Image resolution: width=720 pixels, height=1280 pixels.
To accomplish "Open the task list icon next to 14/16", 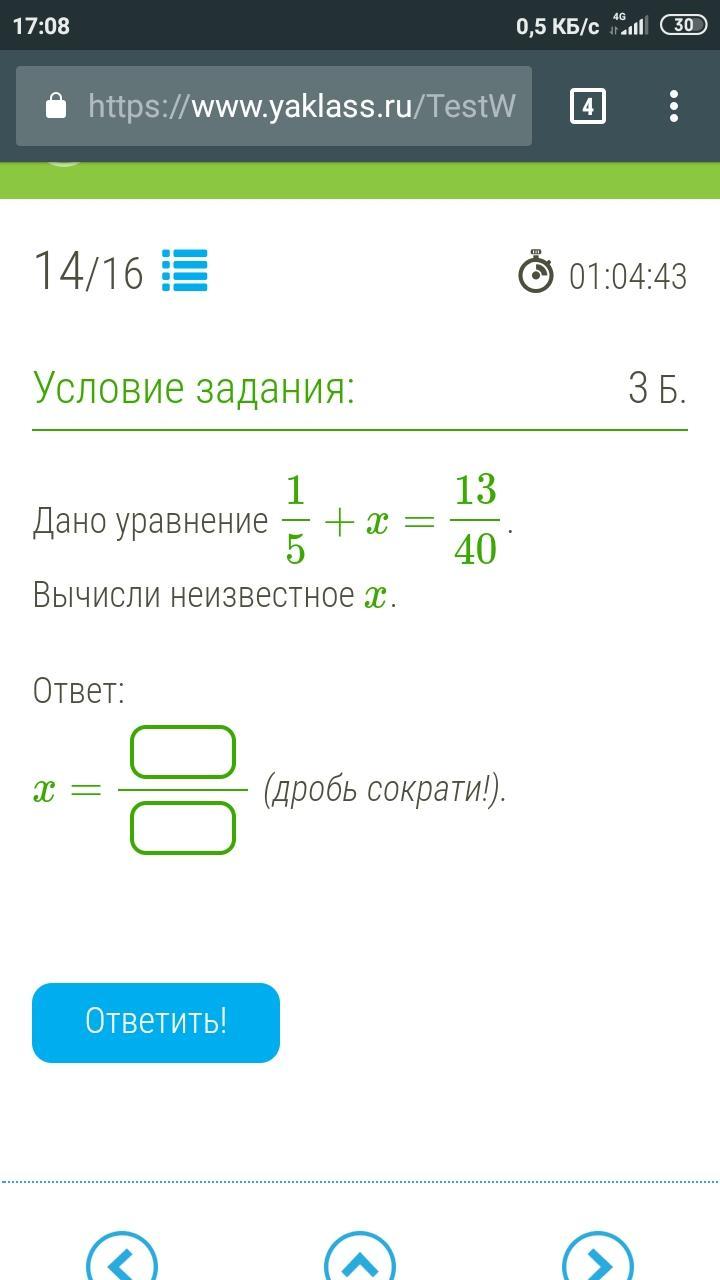I will point(185,270).
